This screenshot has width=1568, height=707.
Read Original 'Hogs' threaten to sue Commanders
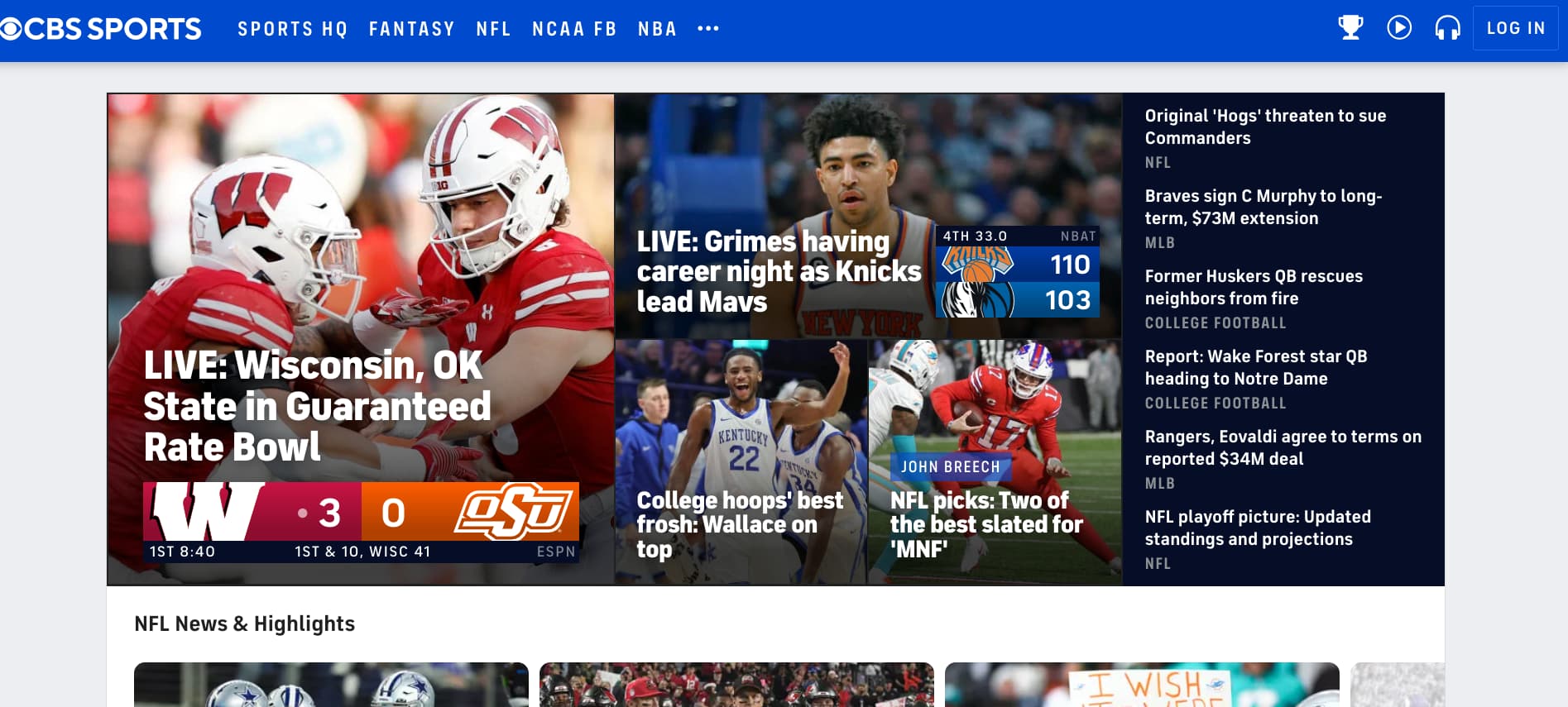point(1264,127)
